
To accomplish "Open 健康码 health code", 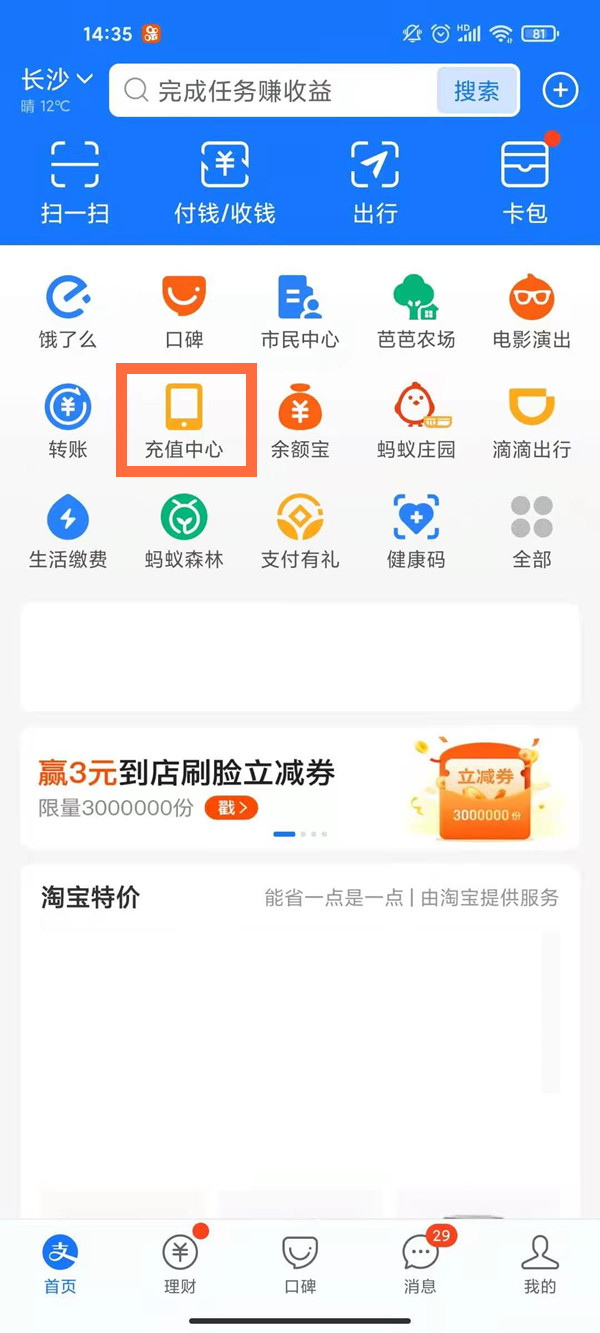I will tap(416, 531).
